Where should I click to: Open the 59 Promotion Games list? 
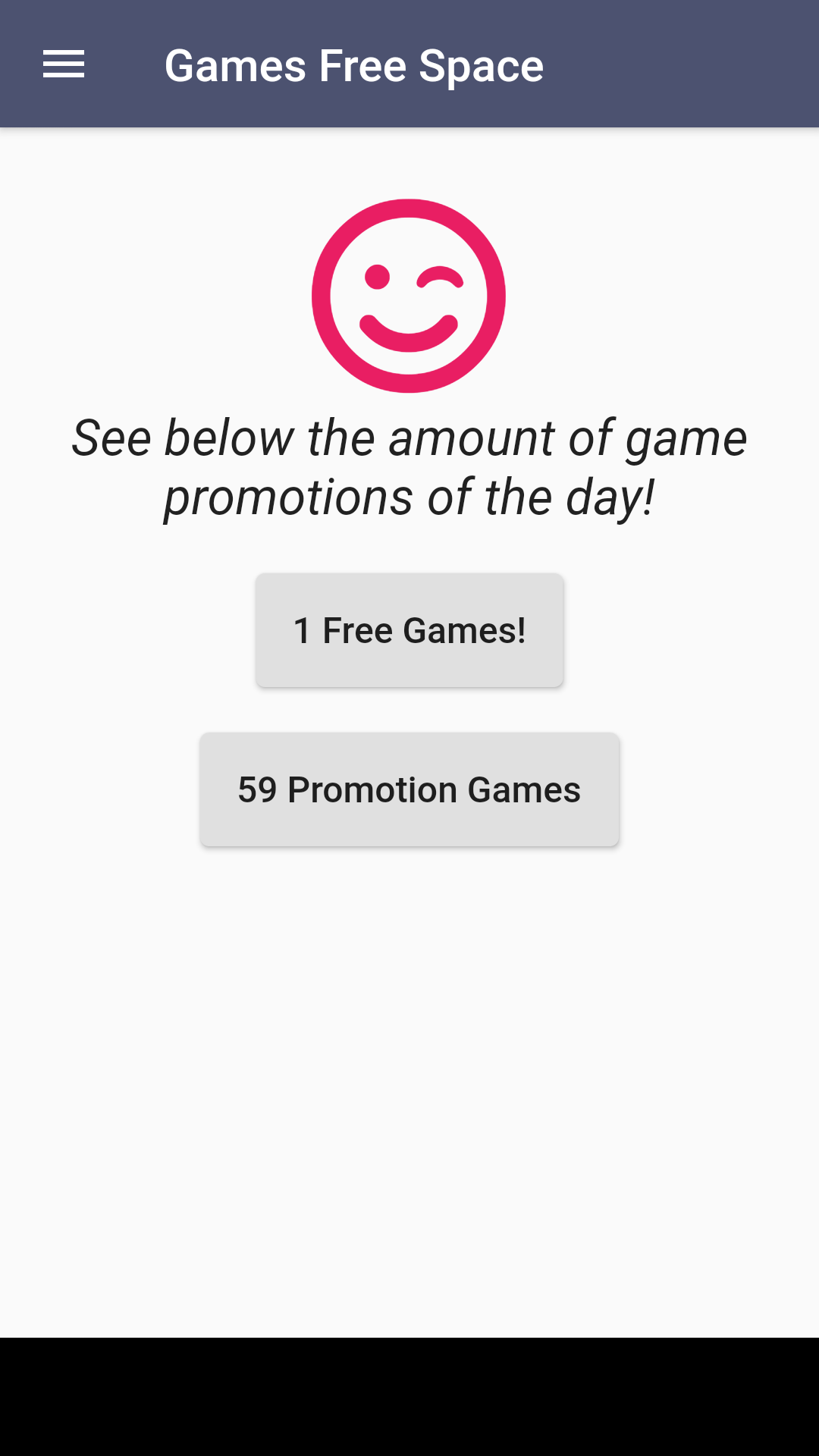point(409,789)
